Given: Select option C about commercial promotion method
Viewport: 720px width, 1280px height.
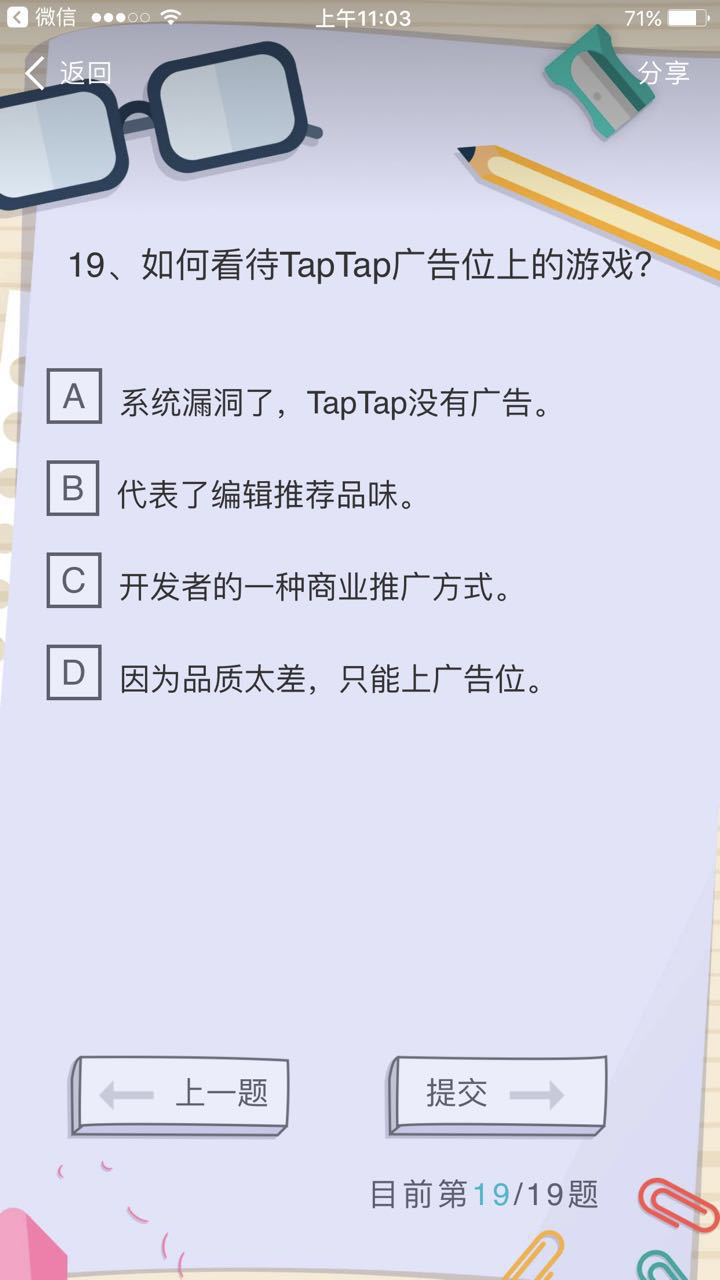Looking at the screenshot, I should point(280,582).
